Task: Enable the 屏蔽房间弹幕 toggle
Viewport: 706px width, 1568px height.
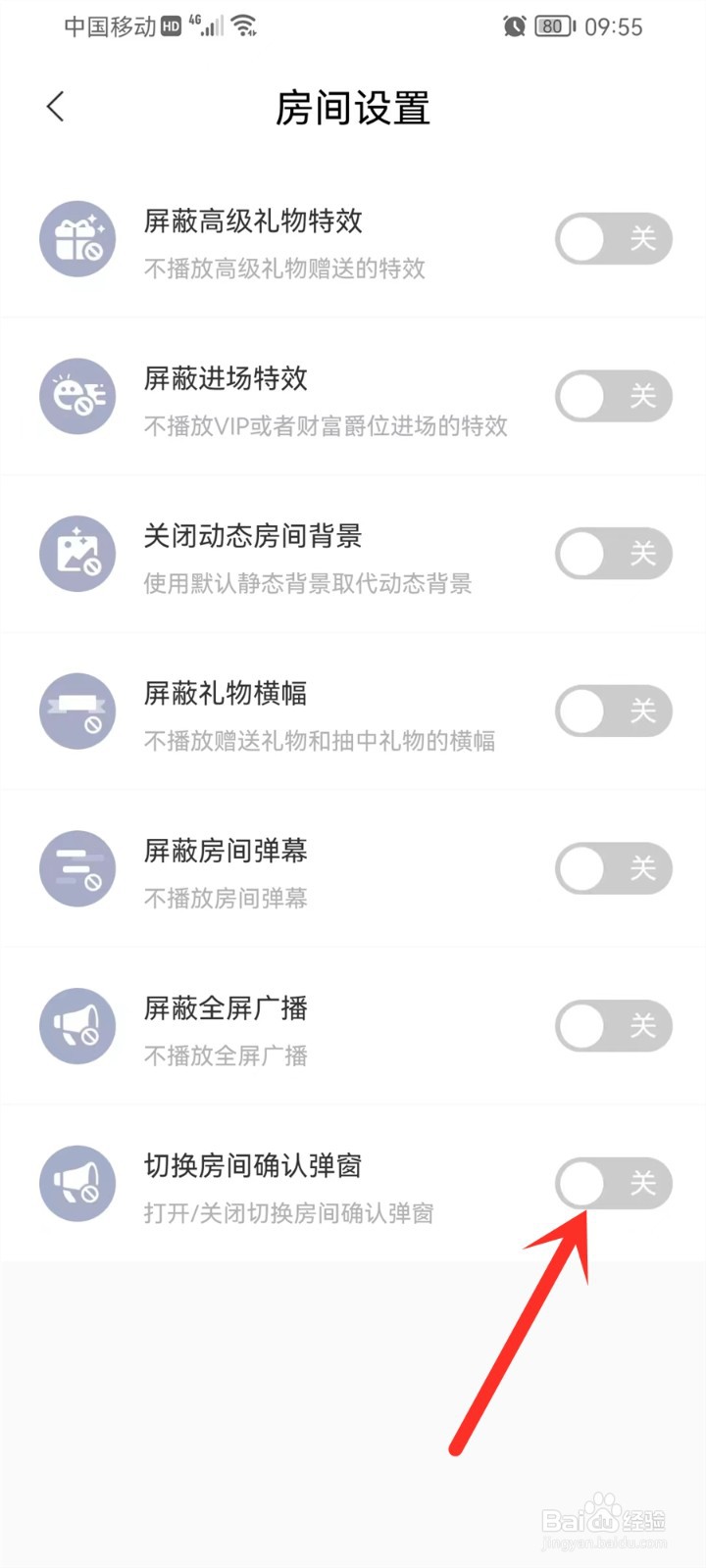Action: point(614,868)
